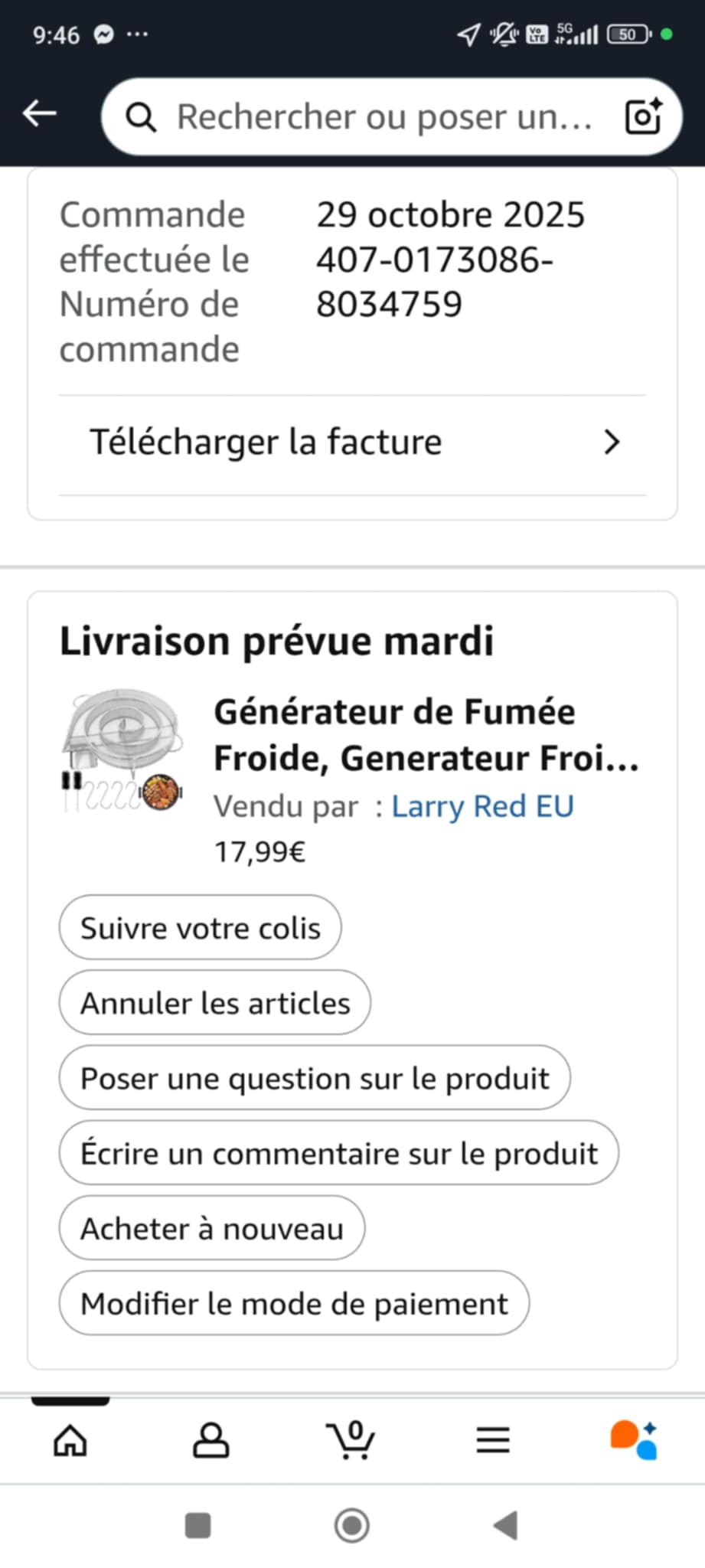This screenshot has height=1568, width=705.
Task: Tap Écrire un commentaire sur le produit
Action: (338, 1153)
